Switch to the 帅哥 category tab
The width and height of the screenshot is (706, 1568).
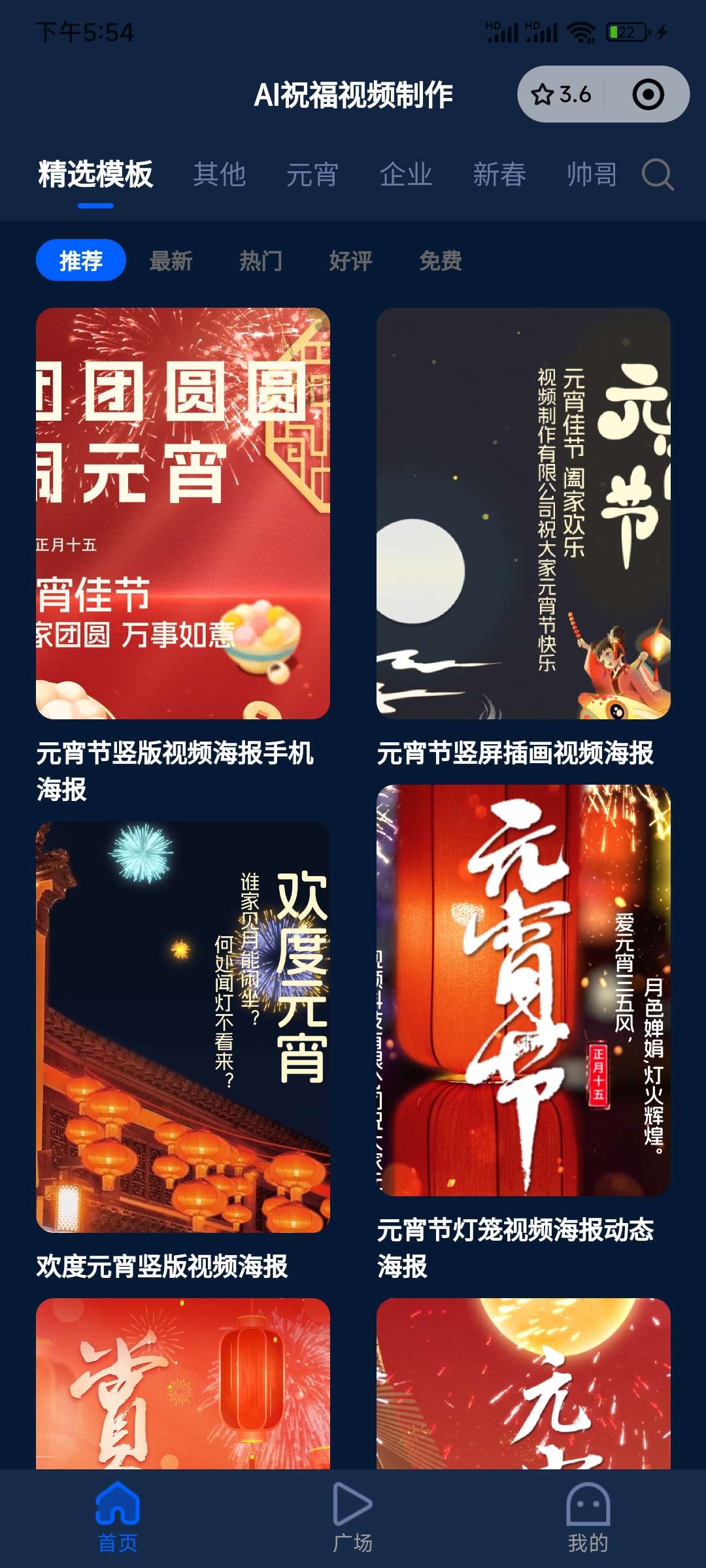(592, 174)
